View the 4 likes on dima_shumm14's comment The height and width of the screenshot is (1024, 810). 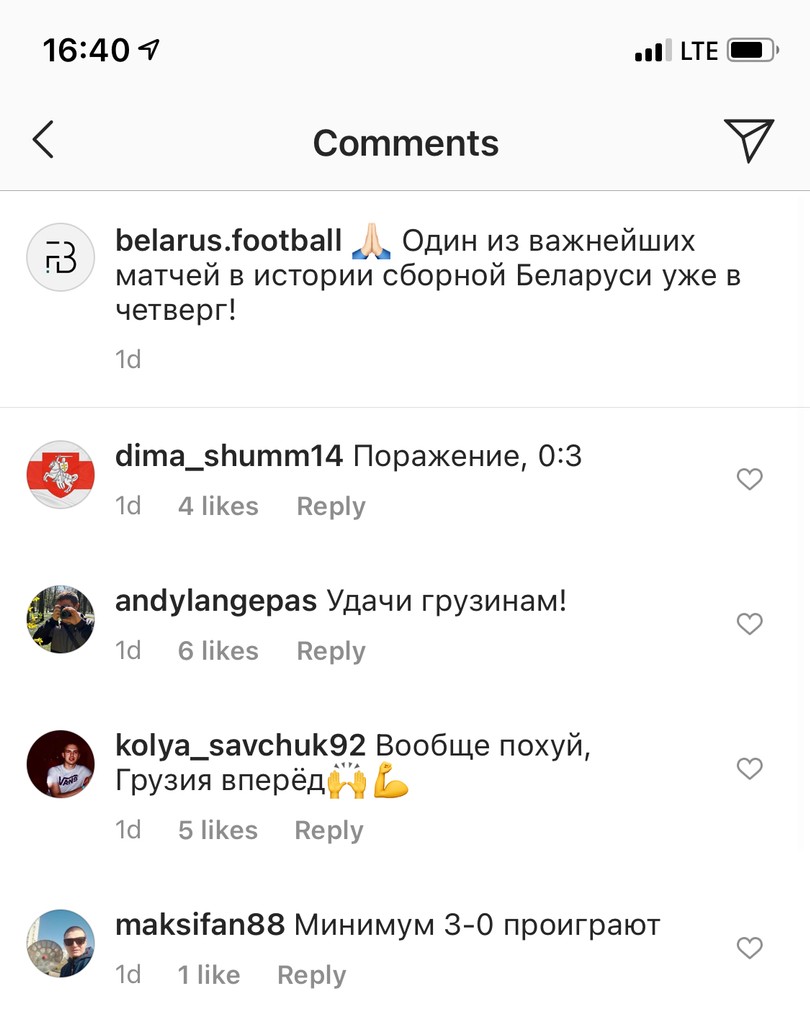pyautogui.click(x=218, y=507)
